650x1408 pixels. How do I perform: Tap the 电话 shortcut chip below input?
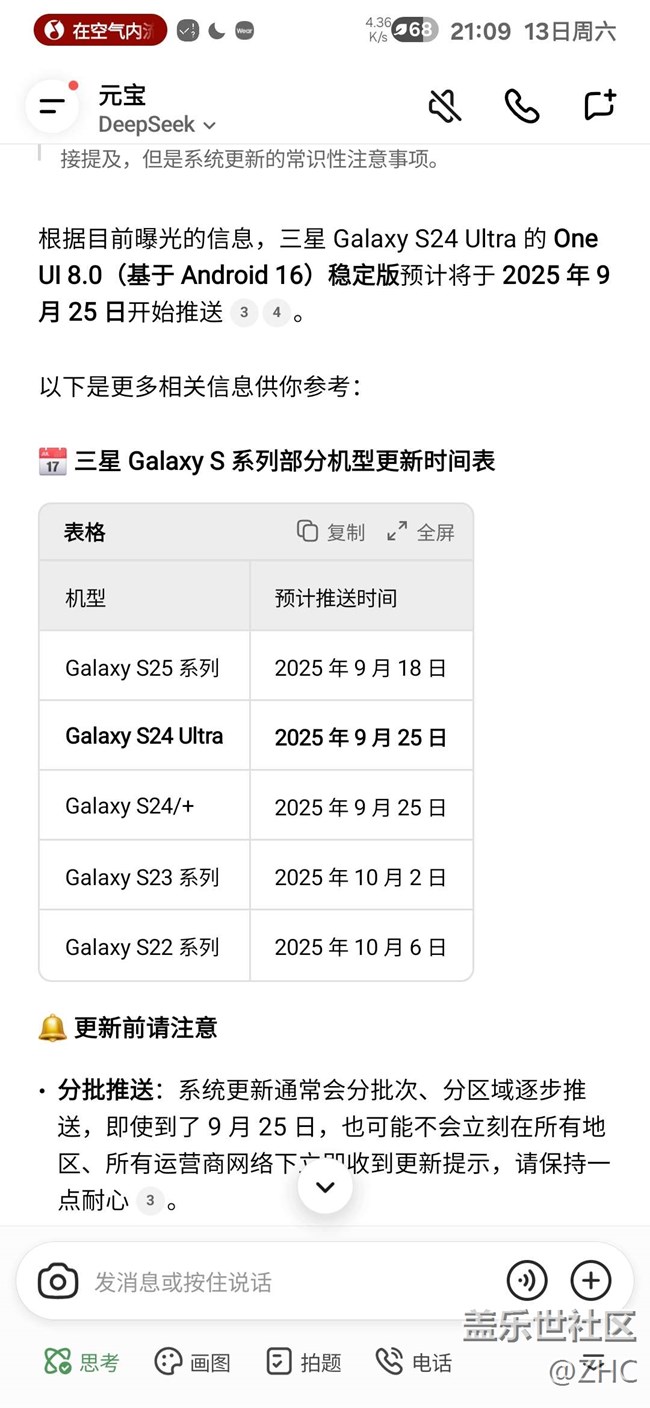coord(414,1362)
